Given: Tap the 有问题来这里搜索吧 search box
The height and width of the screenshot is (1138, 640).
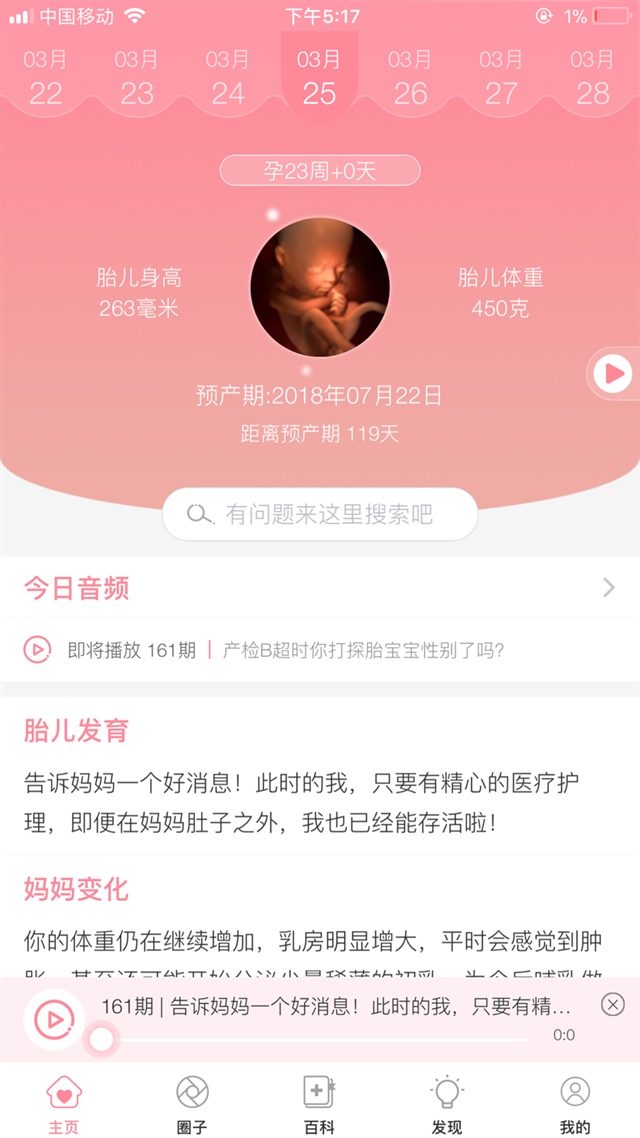Looking at the screenshot, I should pos(320,514).
